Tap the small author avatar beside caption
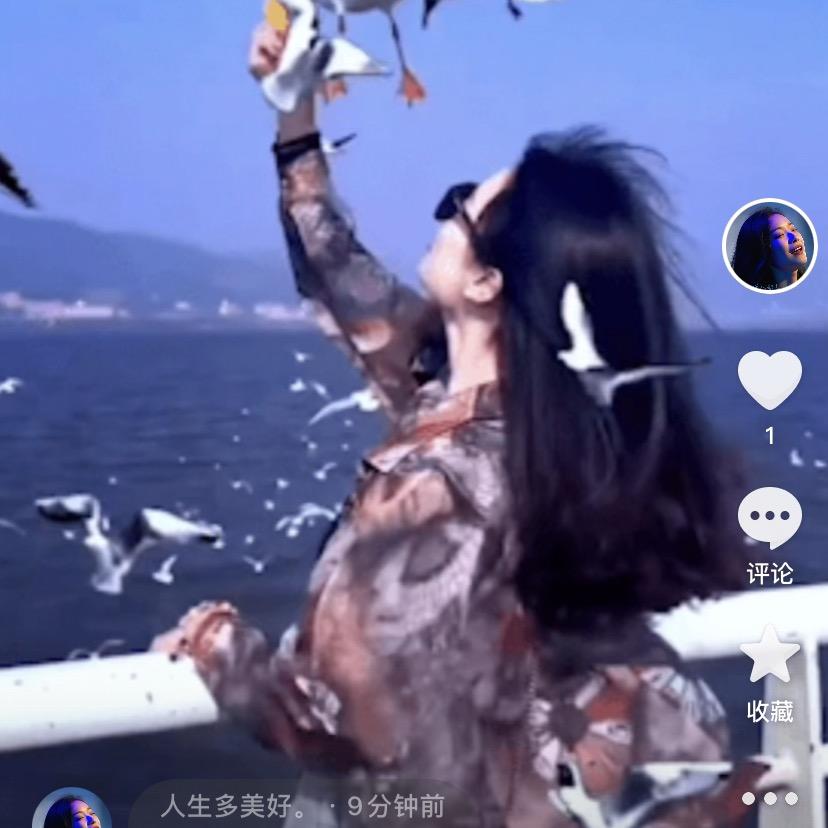The height and width of the screenshot is (828, 828). [72, 810]
